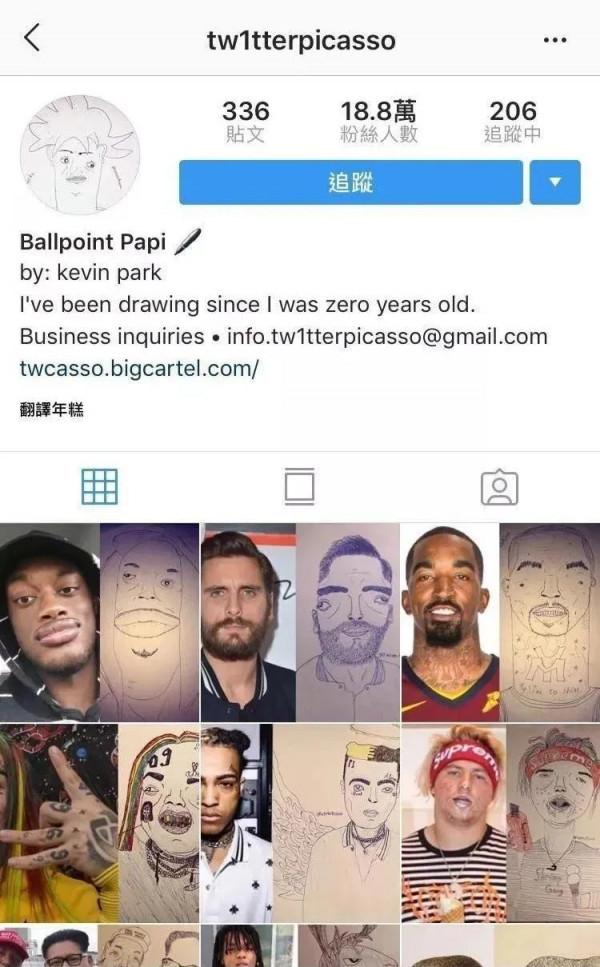Open the post with the basketball jersey player

pyautogui.click(x=500, y=622)
